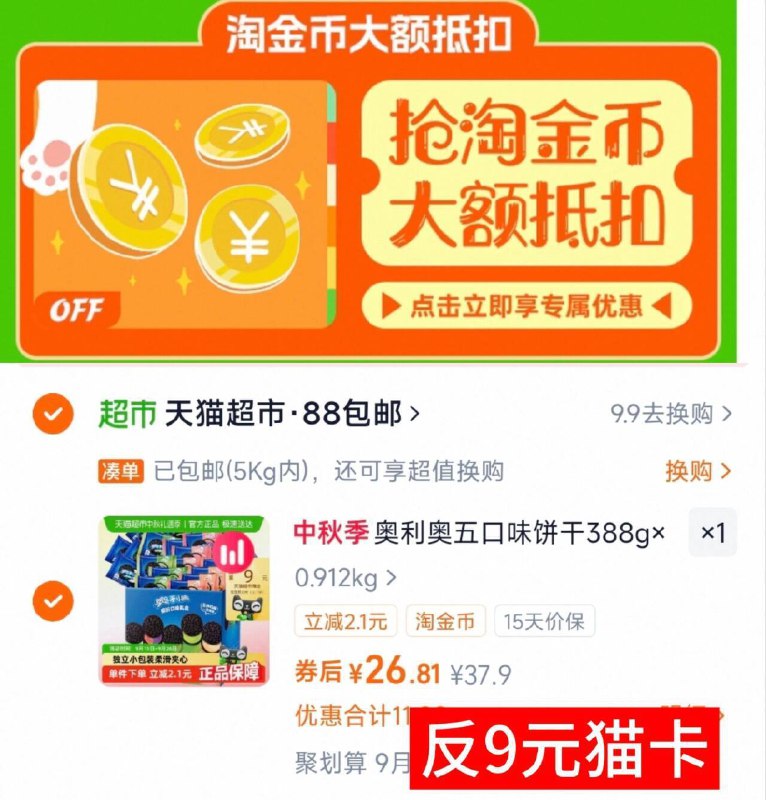Click the large gold ¥ coin illustration
Screen dimensions: 766x800
click(131, 192)
